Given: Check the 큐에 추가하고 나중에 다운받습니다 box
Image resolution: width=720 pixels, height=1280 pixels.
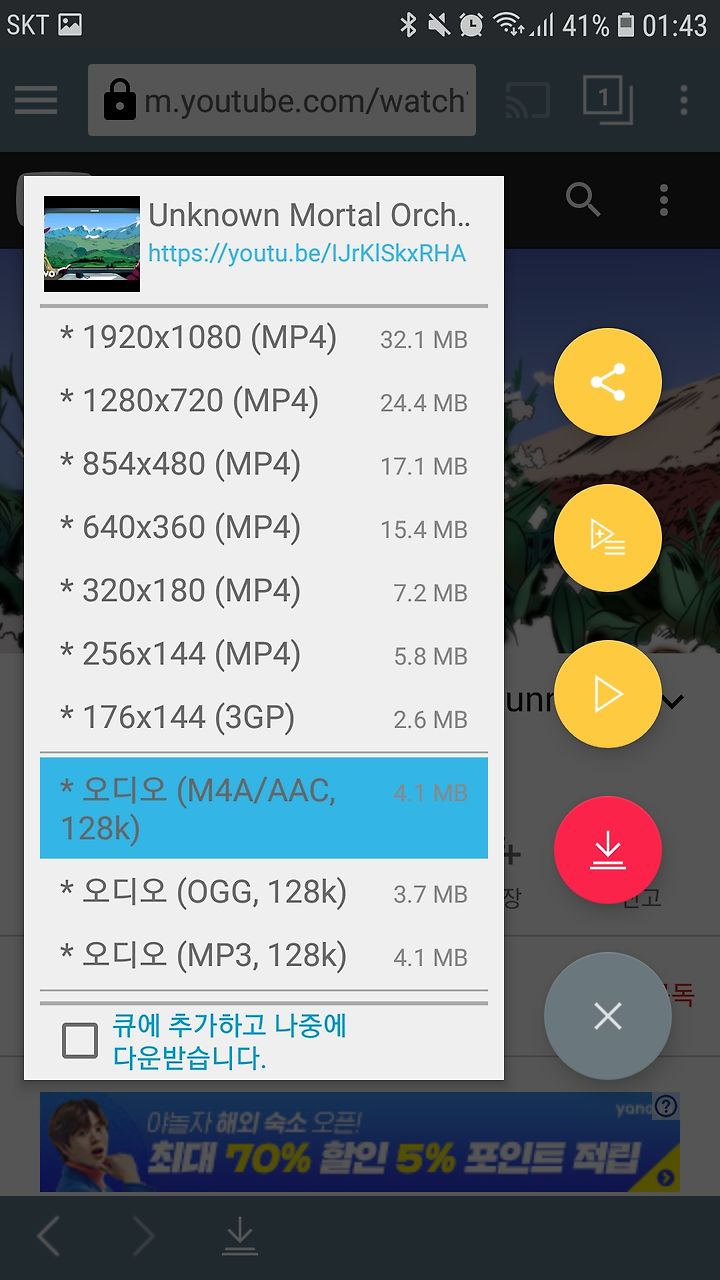Looking at the screenshot, I should pos(80,1041).
